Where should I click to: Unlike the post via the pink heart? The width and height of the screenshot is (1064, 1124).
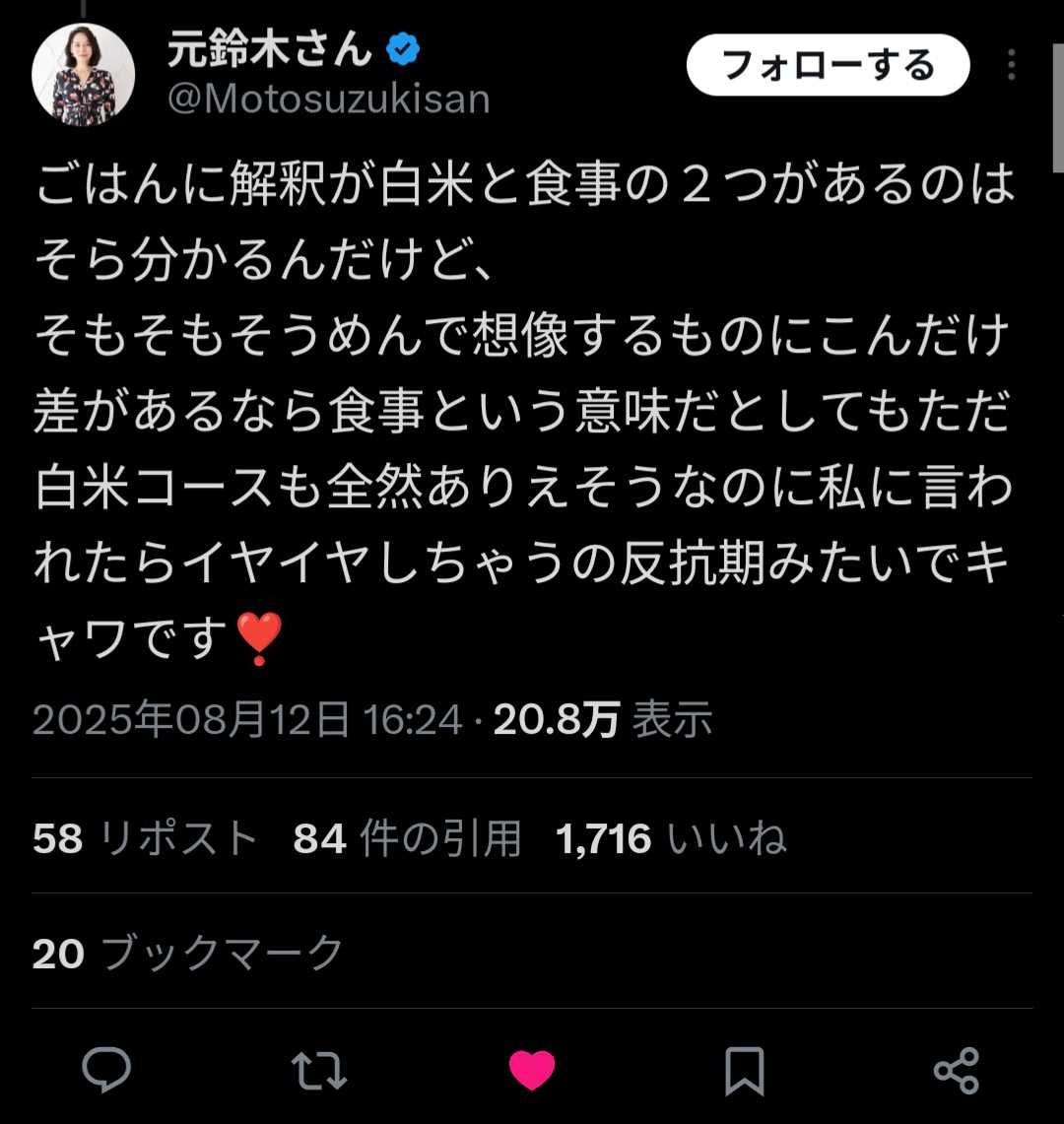pos(532,1071)
